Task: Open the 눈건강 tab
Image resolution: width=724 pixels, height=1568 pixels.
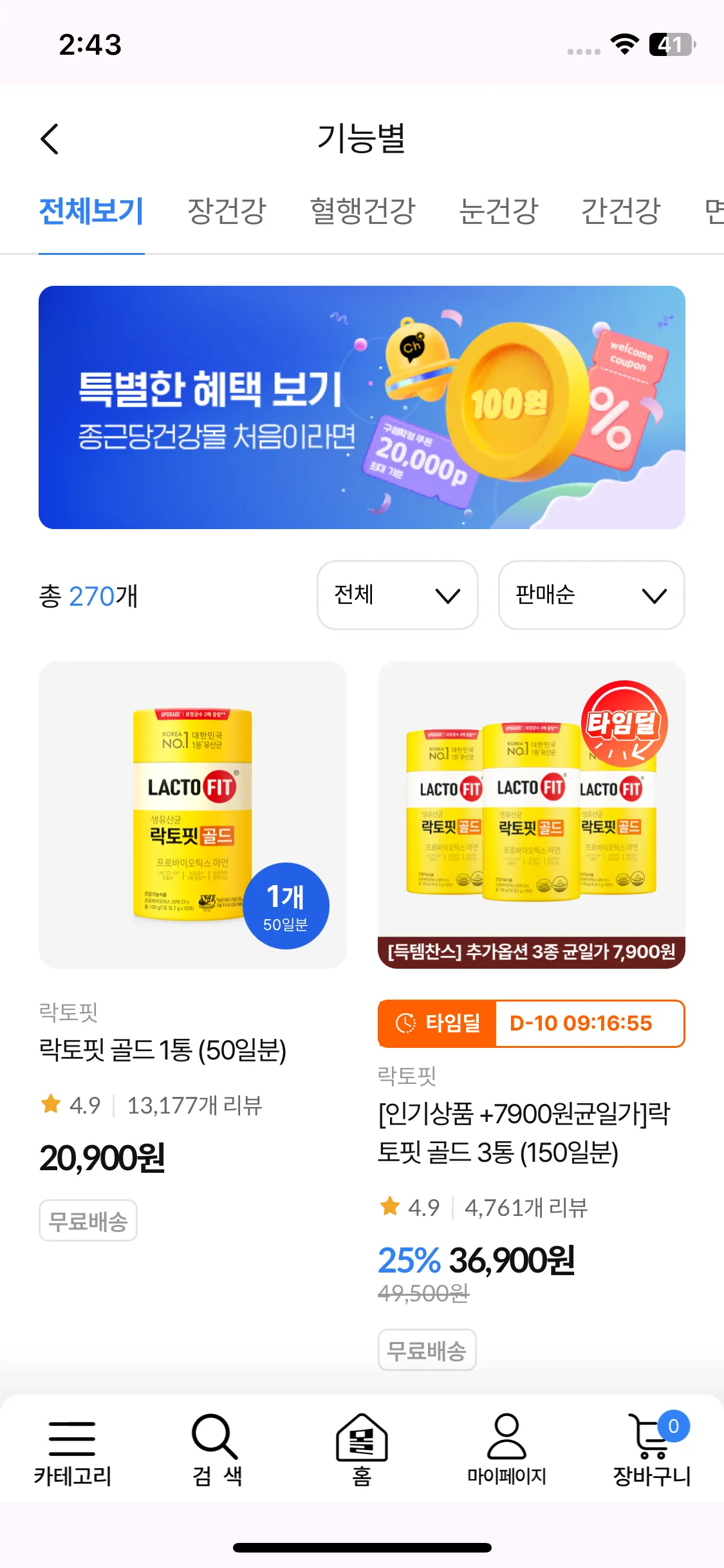Action: [x=498, y=211]
